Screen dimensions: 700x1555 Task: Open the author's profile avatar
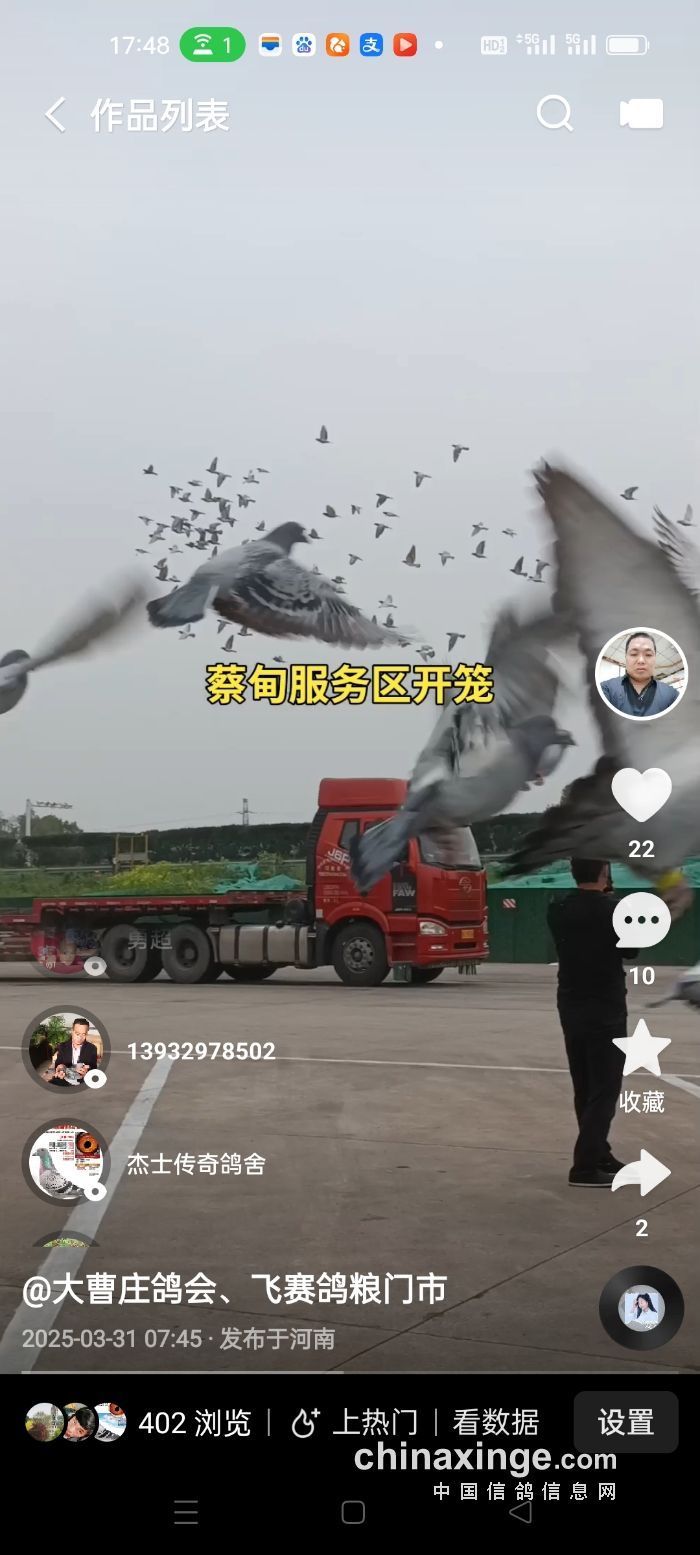641,673
